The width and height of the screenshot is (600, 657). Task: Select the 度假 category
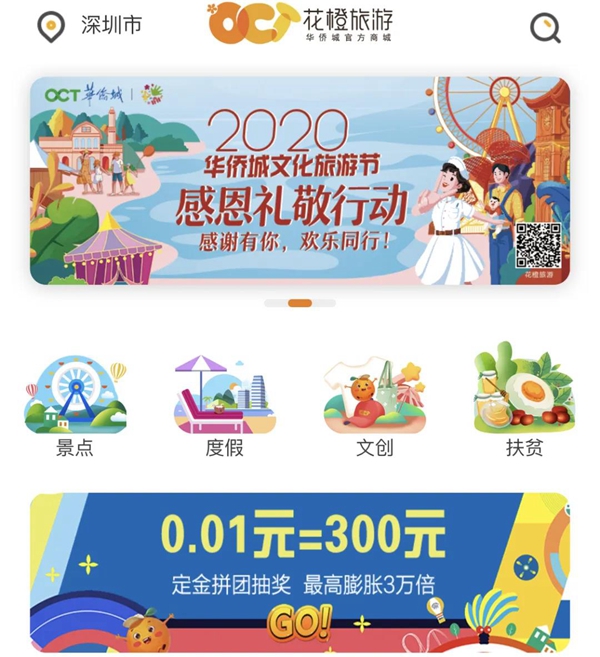click(x=225, y=404)
